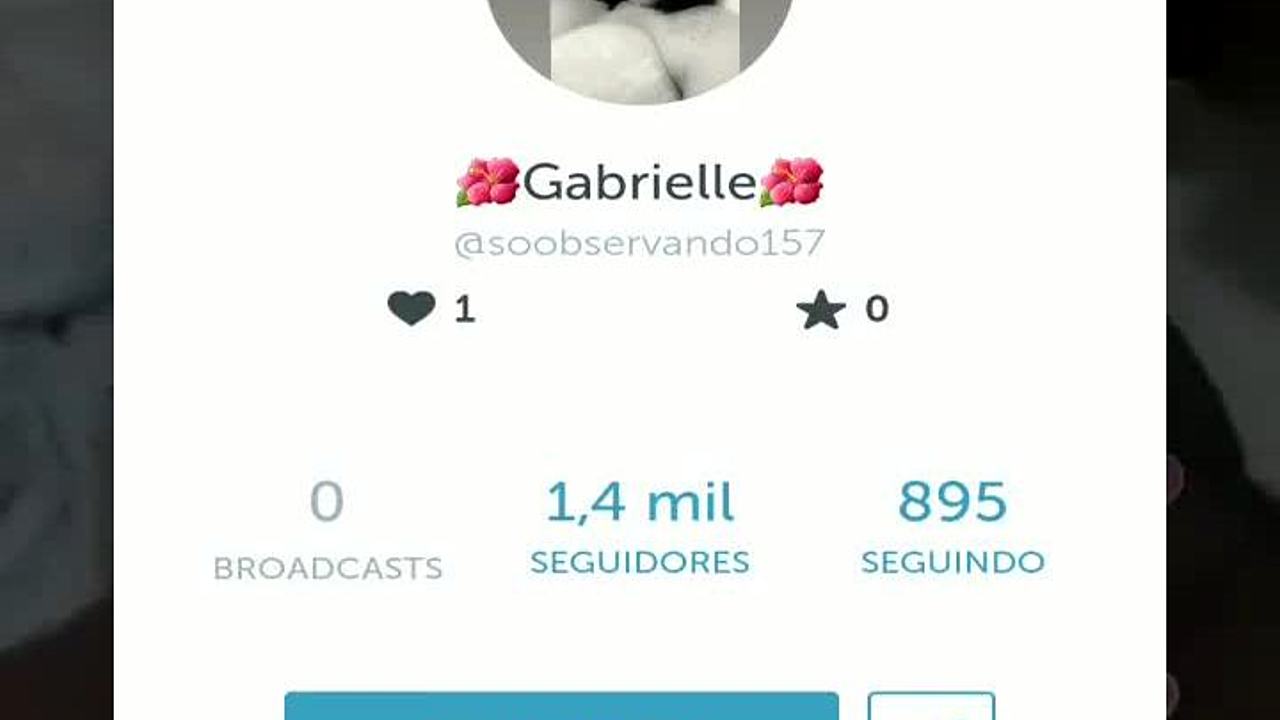Open the 1,4 mil Seguidores list

640,526
